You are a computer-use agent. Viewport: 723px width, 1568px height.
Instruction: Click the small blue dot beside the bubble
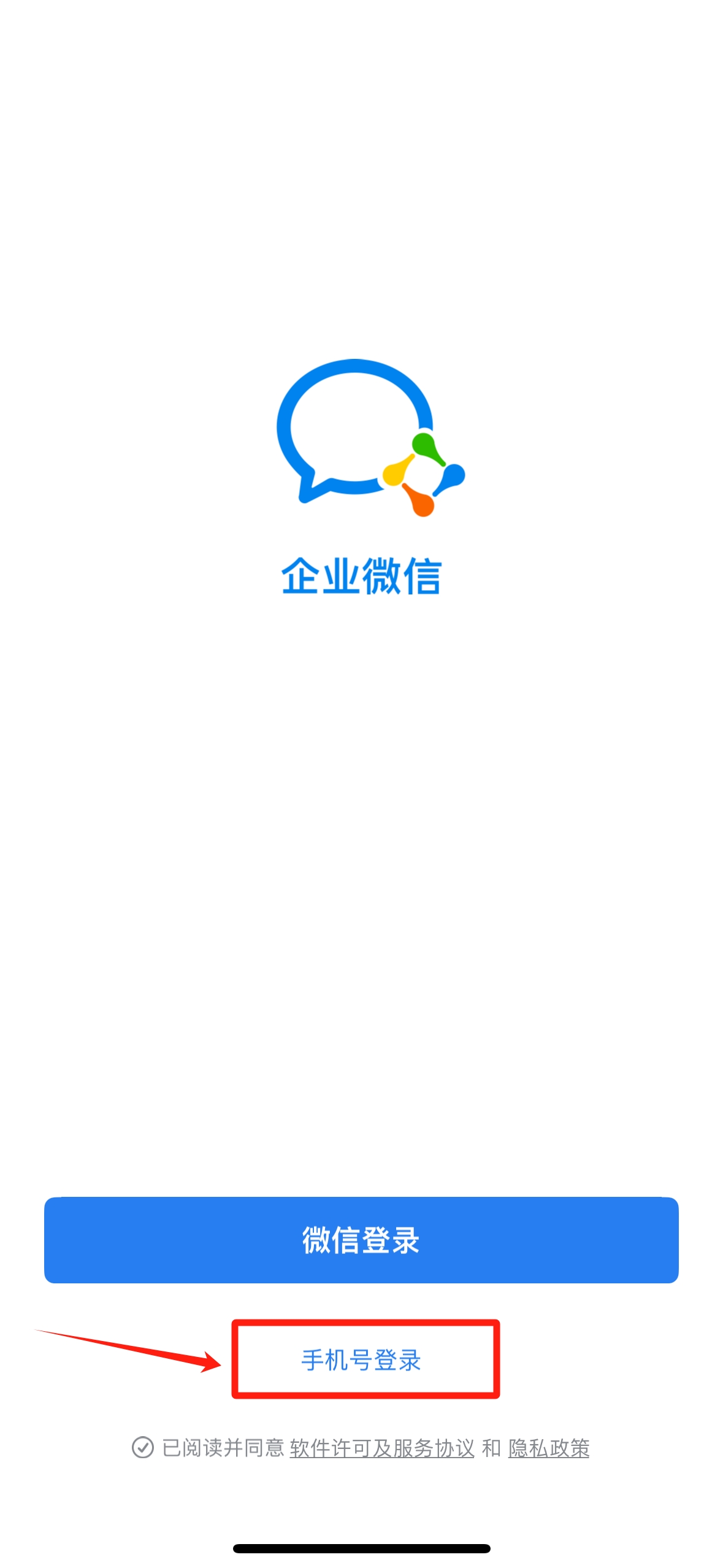[454, 474]
